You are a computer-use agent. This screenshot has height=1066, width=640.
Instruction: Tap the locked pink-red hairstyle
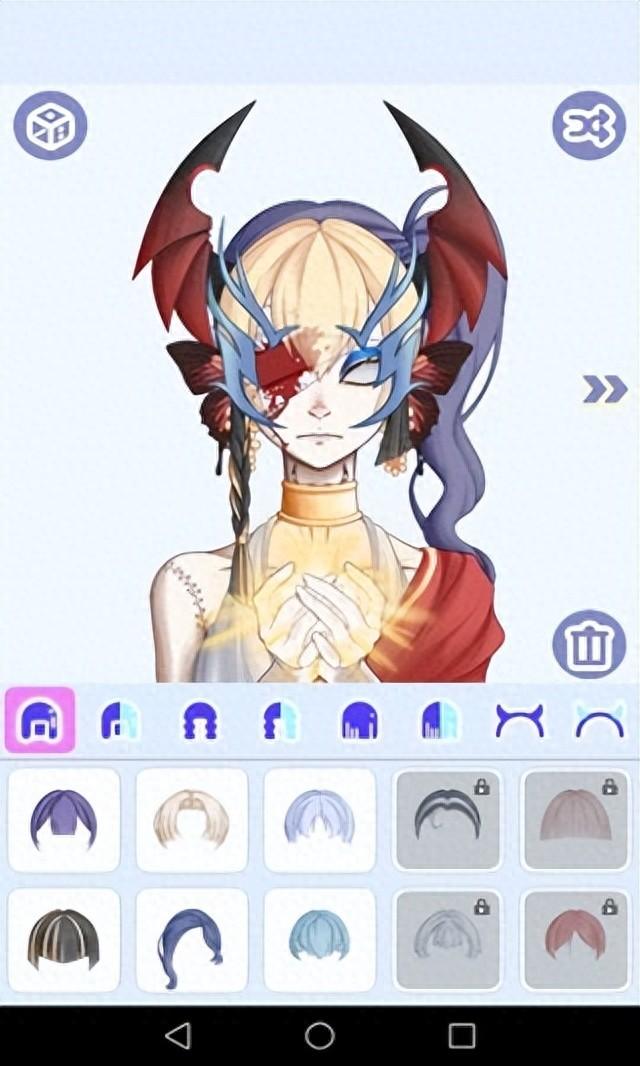click(576, 940)
